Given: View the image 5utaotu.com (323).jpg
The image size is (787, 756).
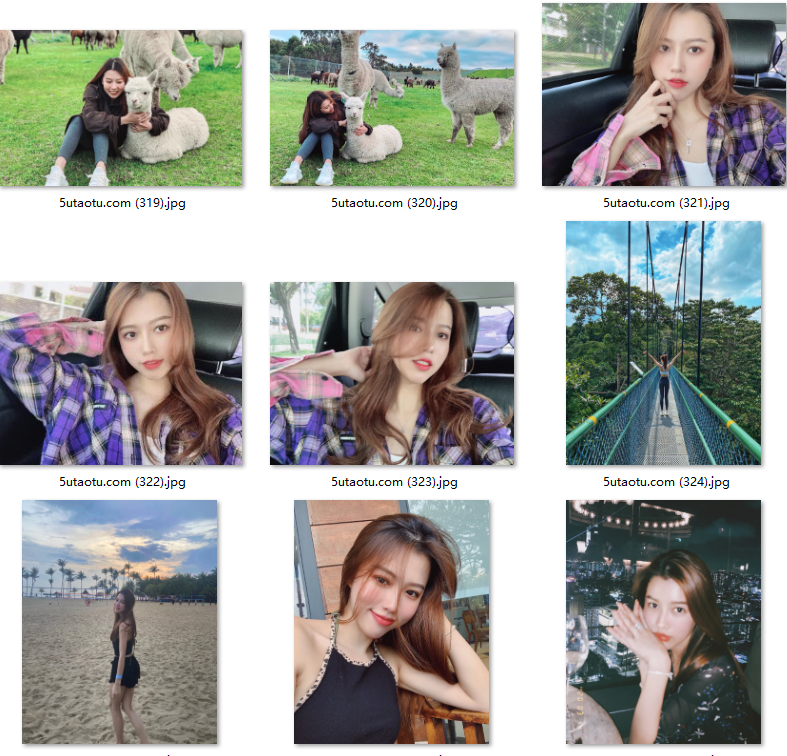Looking at the screenshot, I should pyautogui.click(x=393, y=373).
